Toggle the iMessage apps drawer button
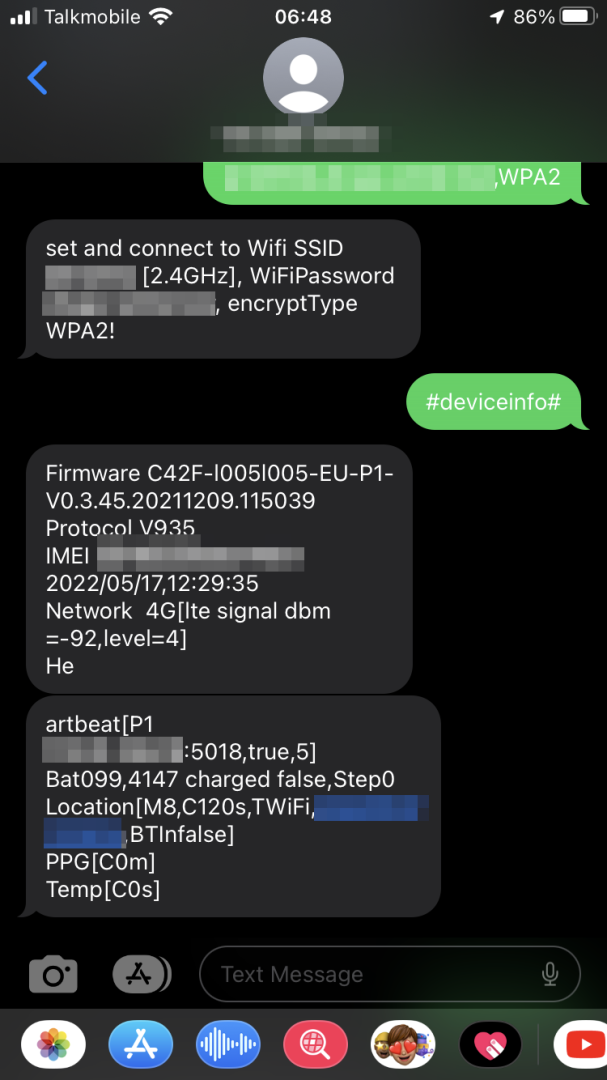Viewport: 607px width, 1080px height. (x=141, y=974)
